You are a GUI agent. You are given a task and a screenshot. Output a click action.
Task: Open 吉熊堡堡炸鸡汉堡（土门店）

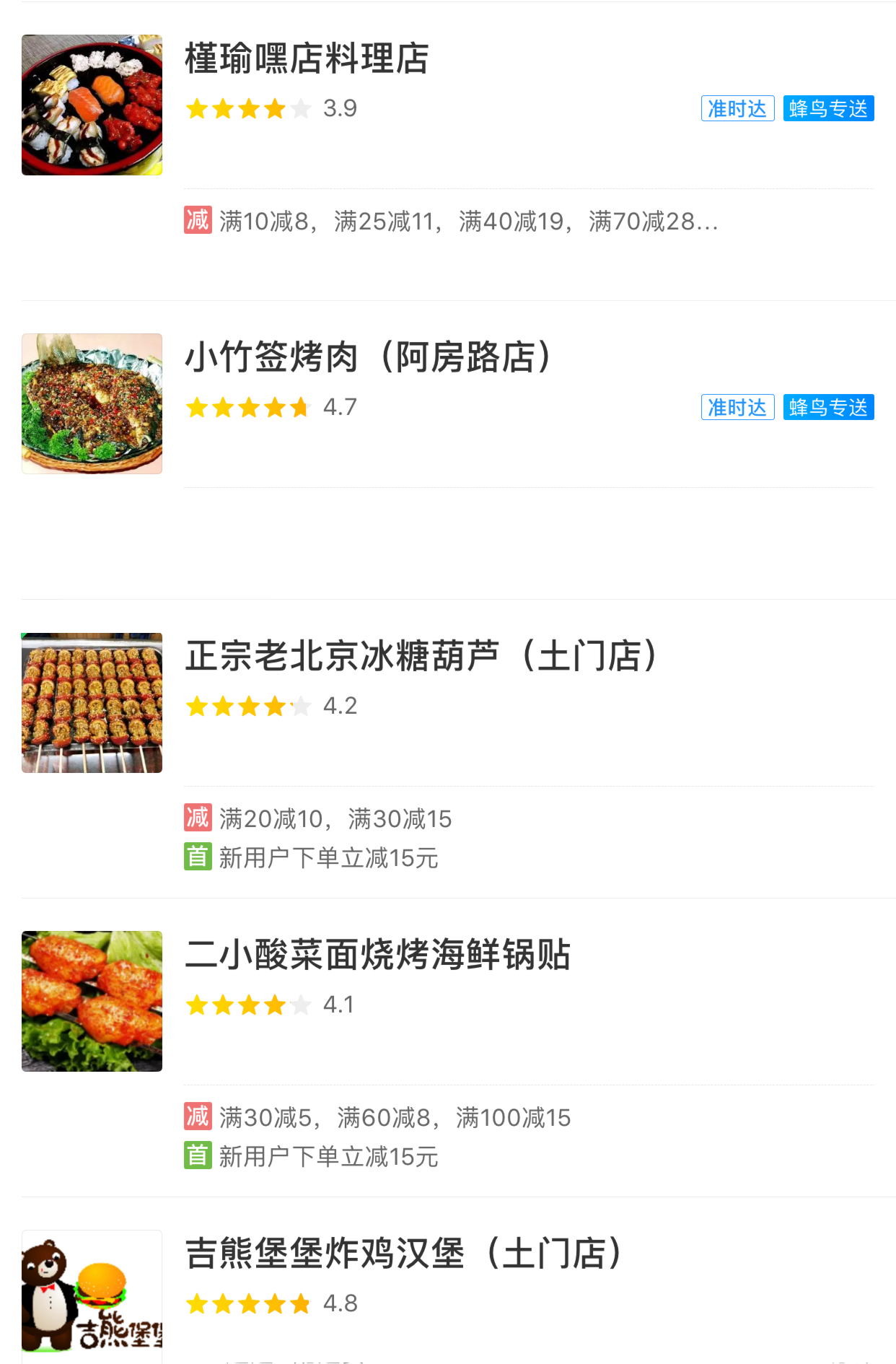(403, 1254)
